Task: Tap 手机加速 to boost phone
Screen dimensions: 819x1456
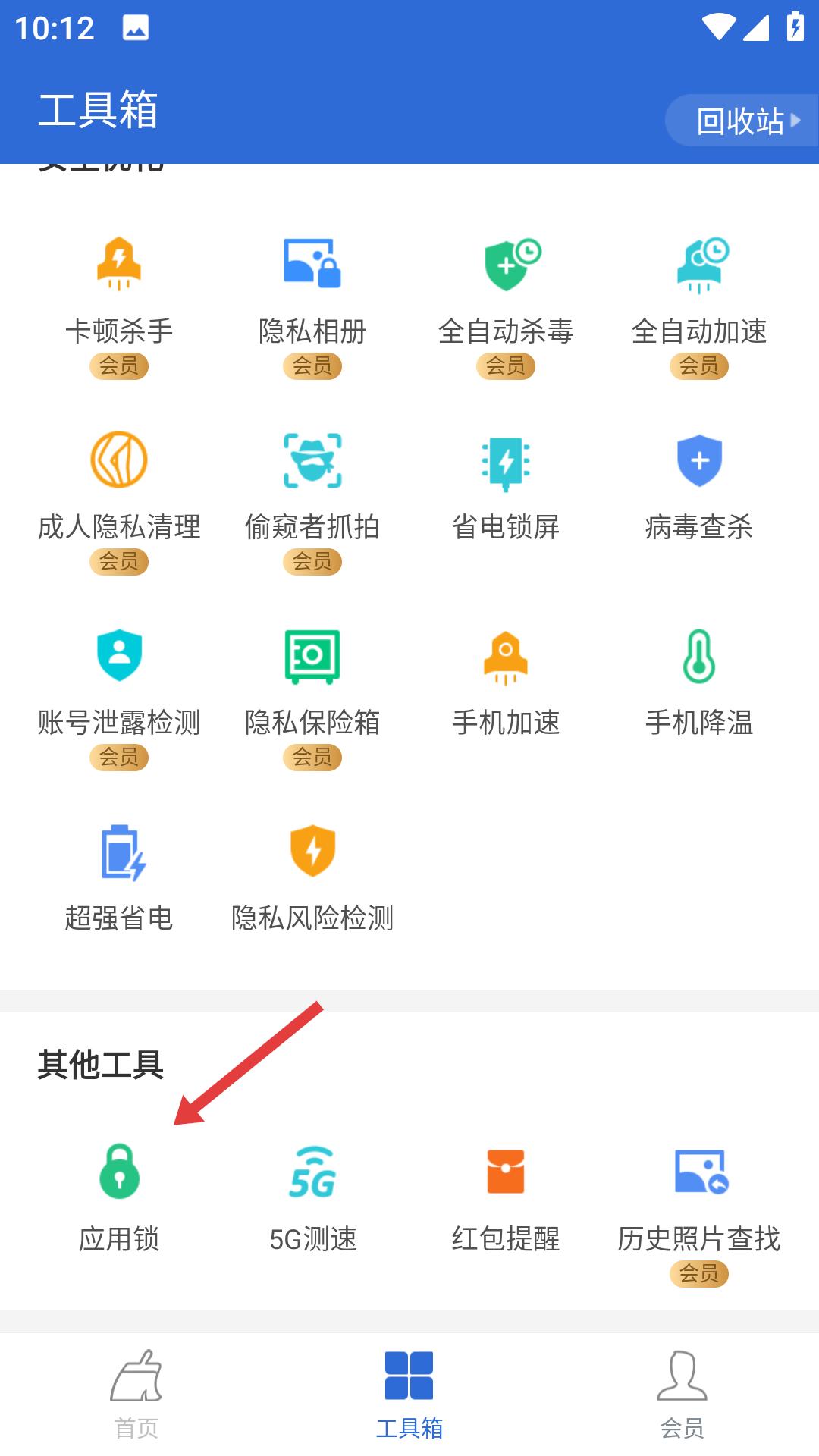Action: pyautogui.click(x=507, y=682)
